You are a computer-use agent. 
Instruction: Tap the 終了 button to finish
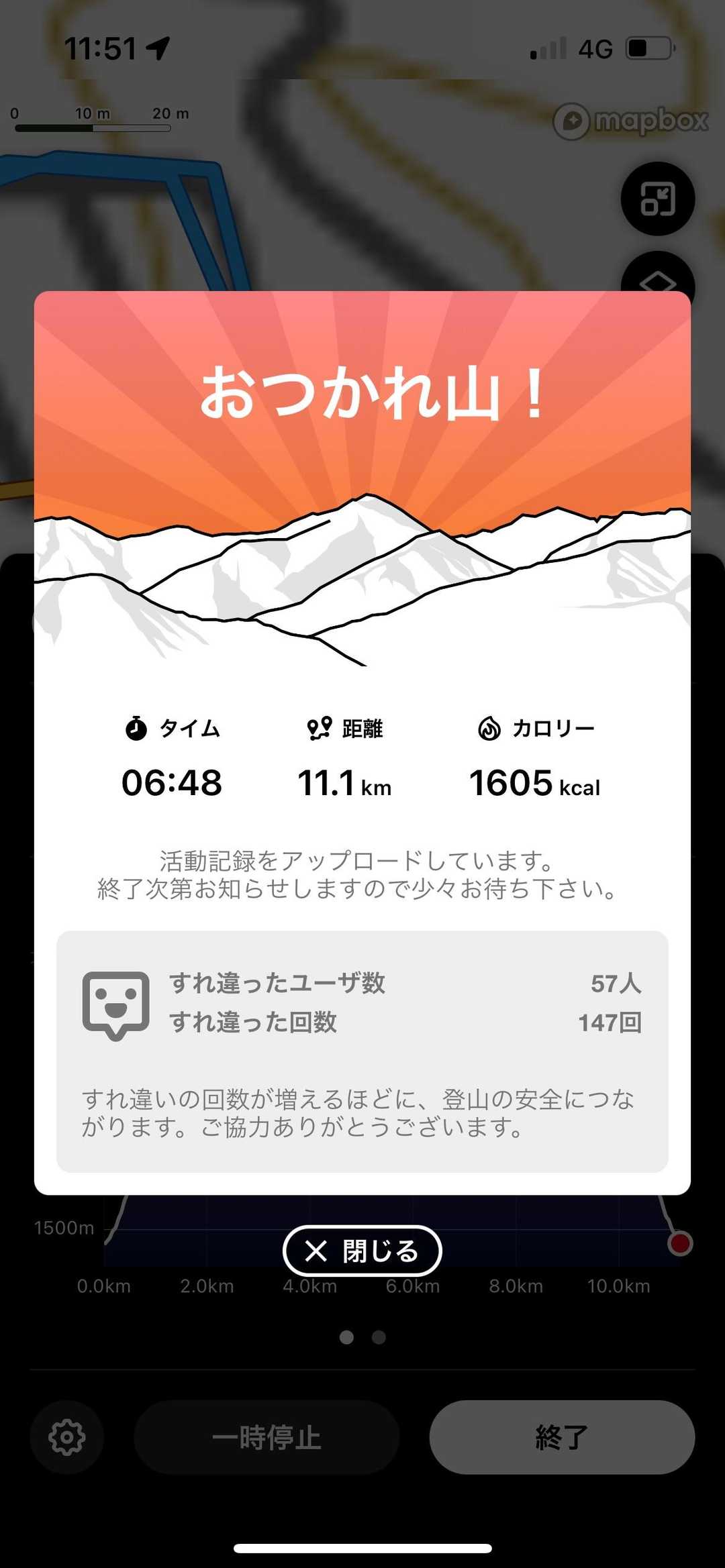[x=562, y=1436]
